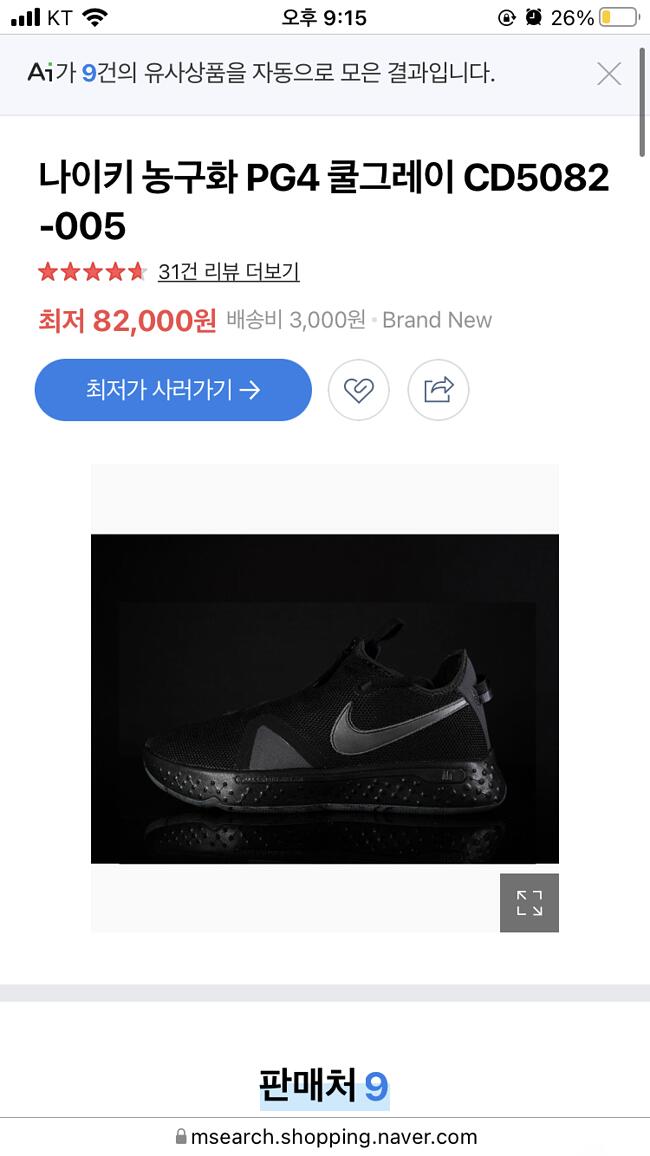Screen dimensions: 650x1156
Task: Tap the 최저가 사러가기 button
Action: [x=173, y=390]
